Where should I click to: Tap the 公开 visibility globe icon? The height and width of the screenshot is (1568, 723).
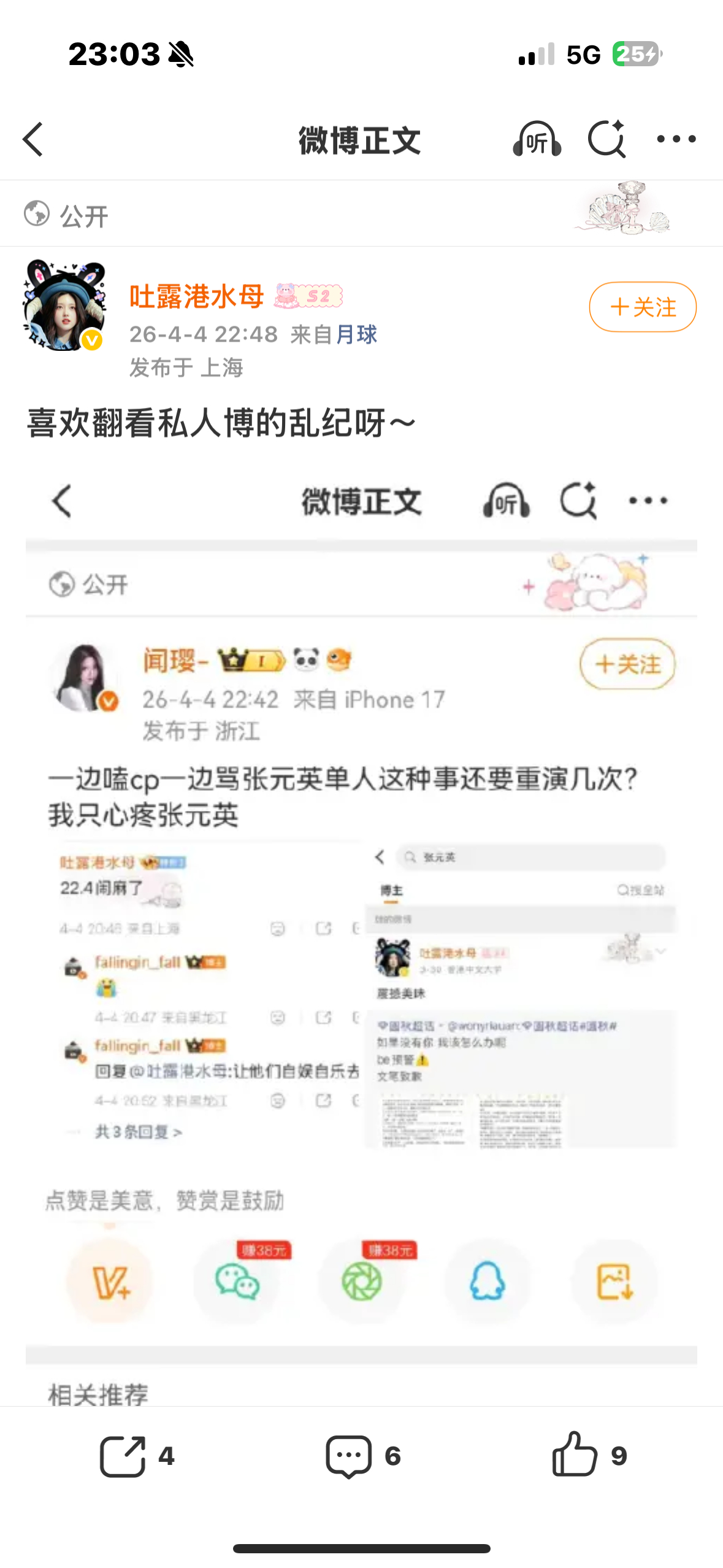(x=36, y=215)
